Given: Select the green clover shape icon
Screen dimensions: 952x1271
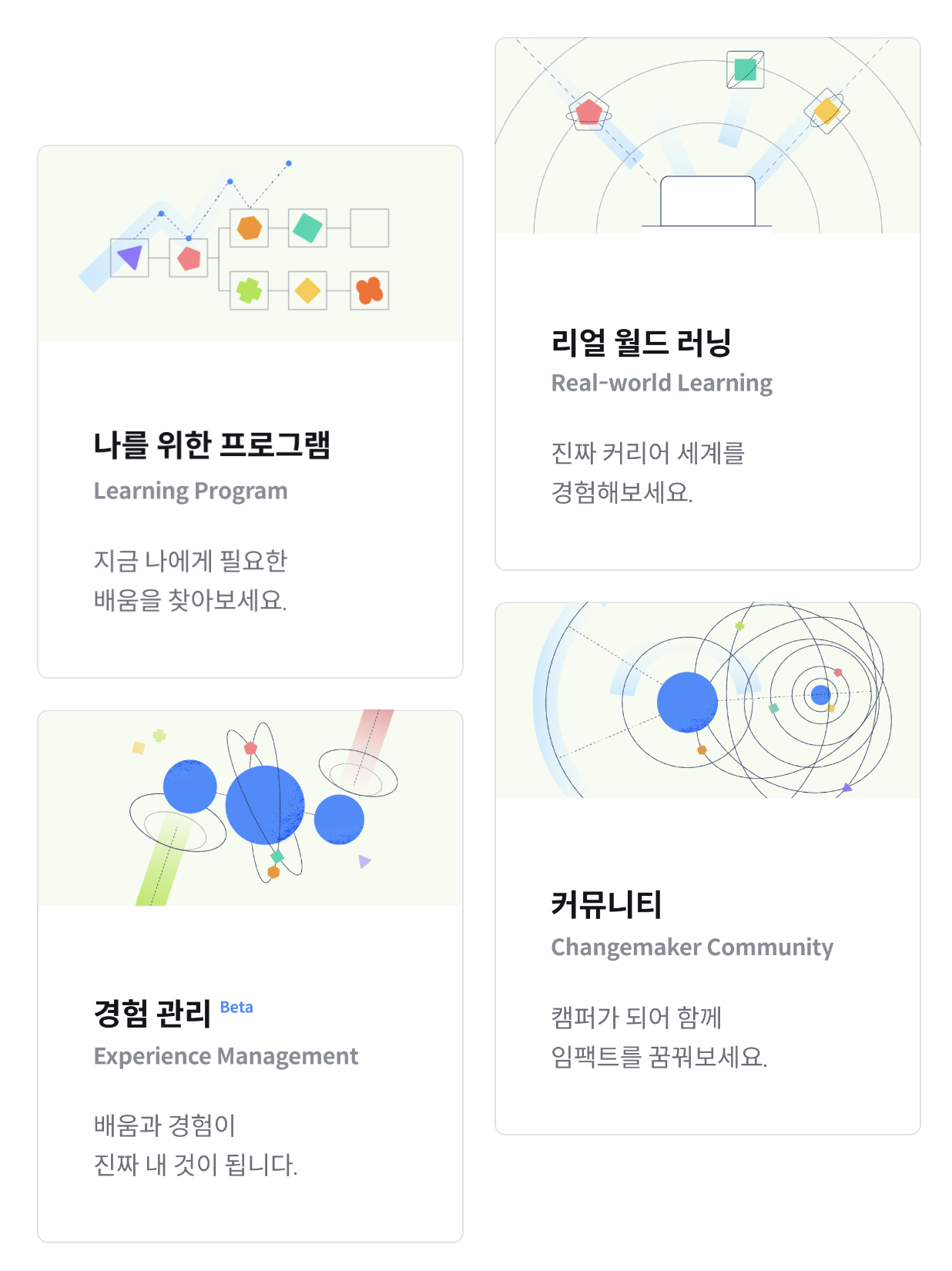Looking at the screenshot, I should click(248, 291).
